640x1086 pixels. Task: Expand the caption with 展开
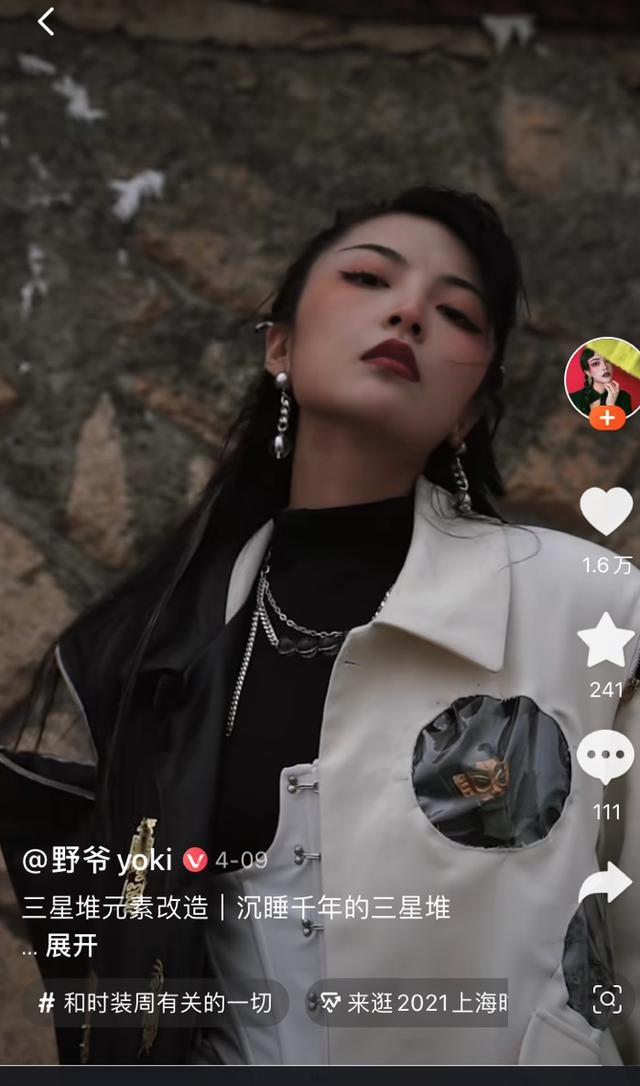(x=72, y=945)
